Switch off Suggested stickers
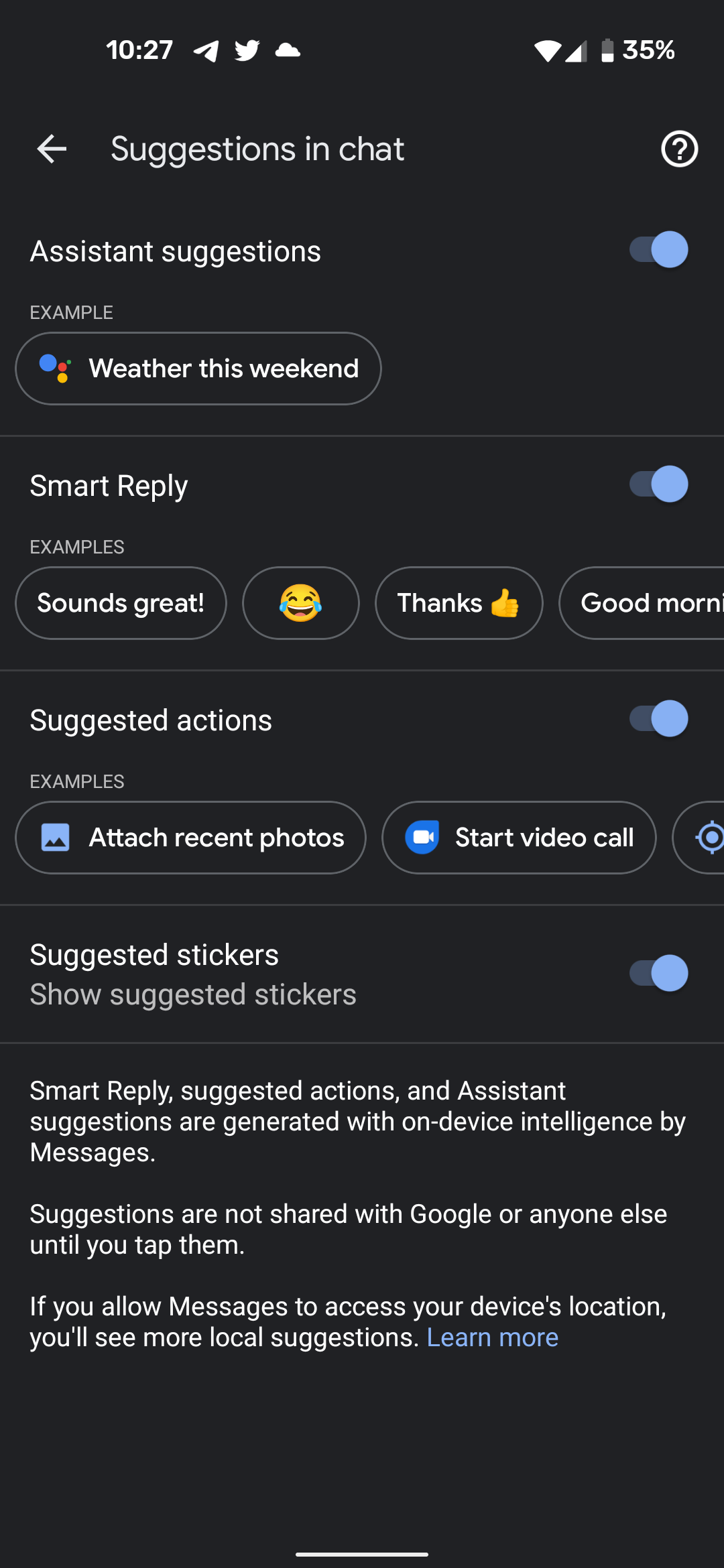This screenshot has height=1568, width=724. [x=658, y=974]
